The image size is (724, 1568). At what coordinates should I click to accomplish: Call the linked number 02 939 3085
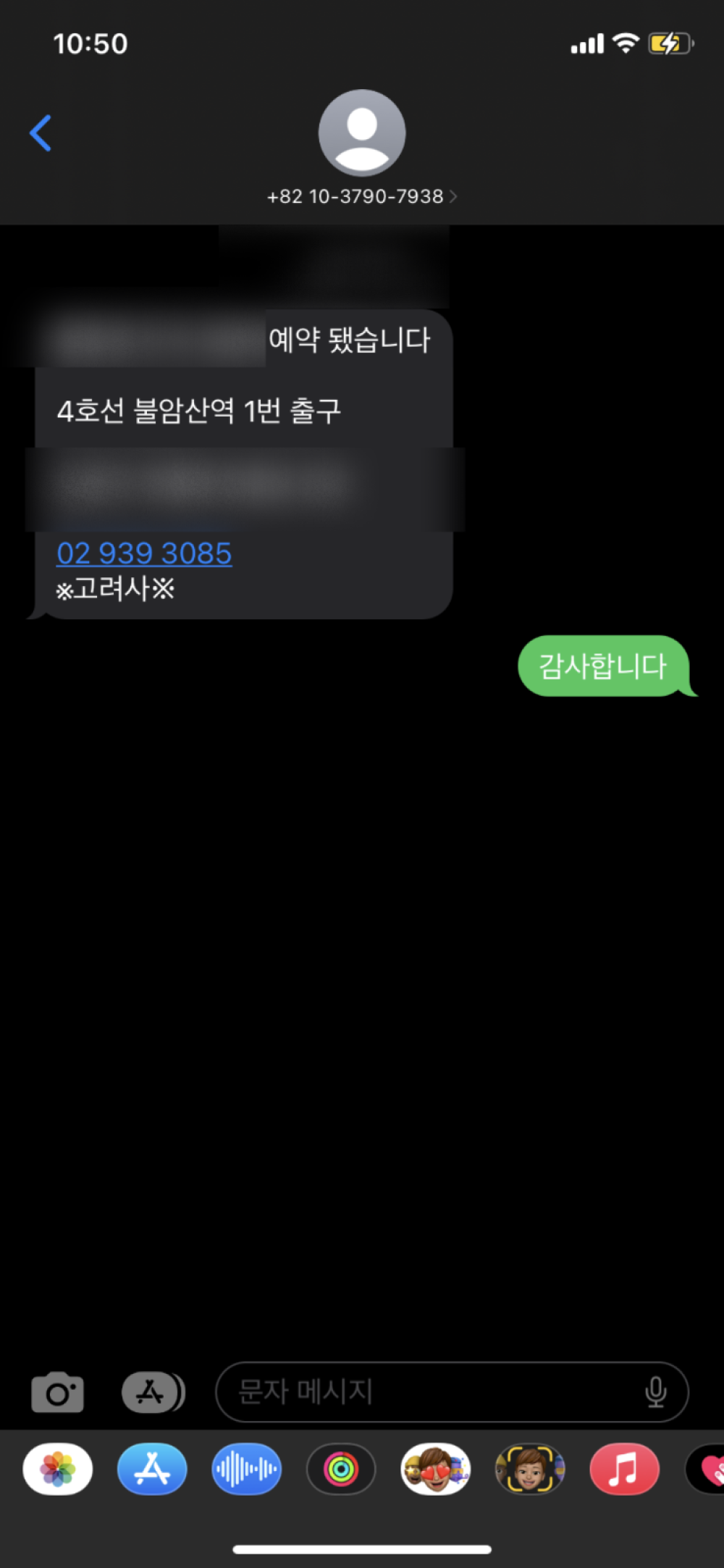(144, 553)
